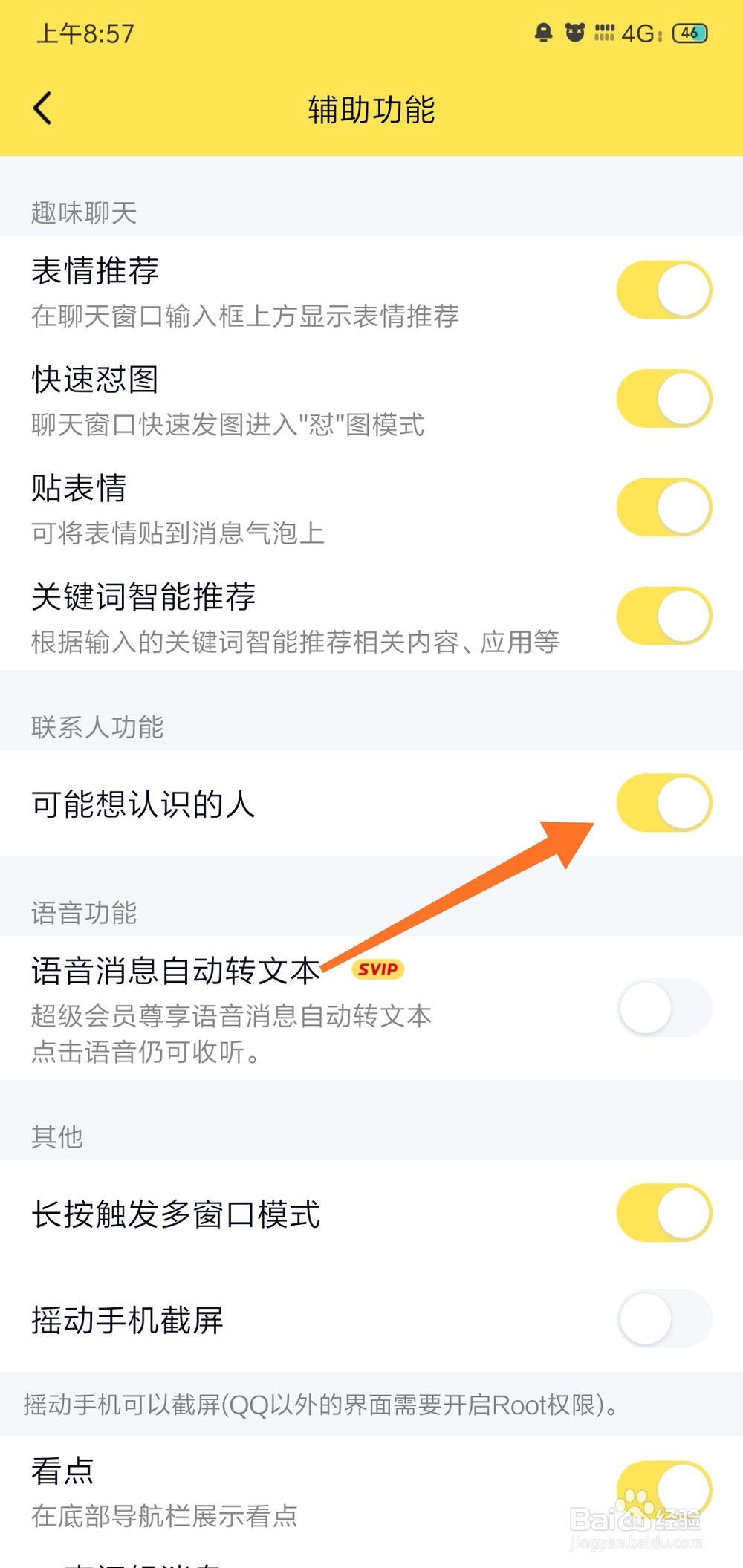The height and width of the screenshot is (1568, 743).
Task: Enable 语音消息自动转文本
Action: pyautogui.click(x=663, y=1007)
